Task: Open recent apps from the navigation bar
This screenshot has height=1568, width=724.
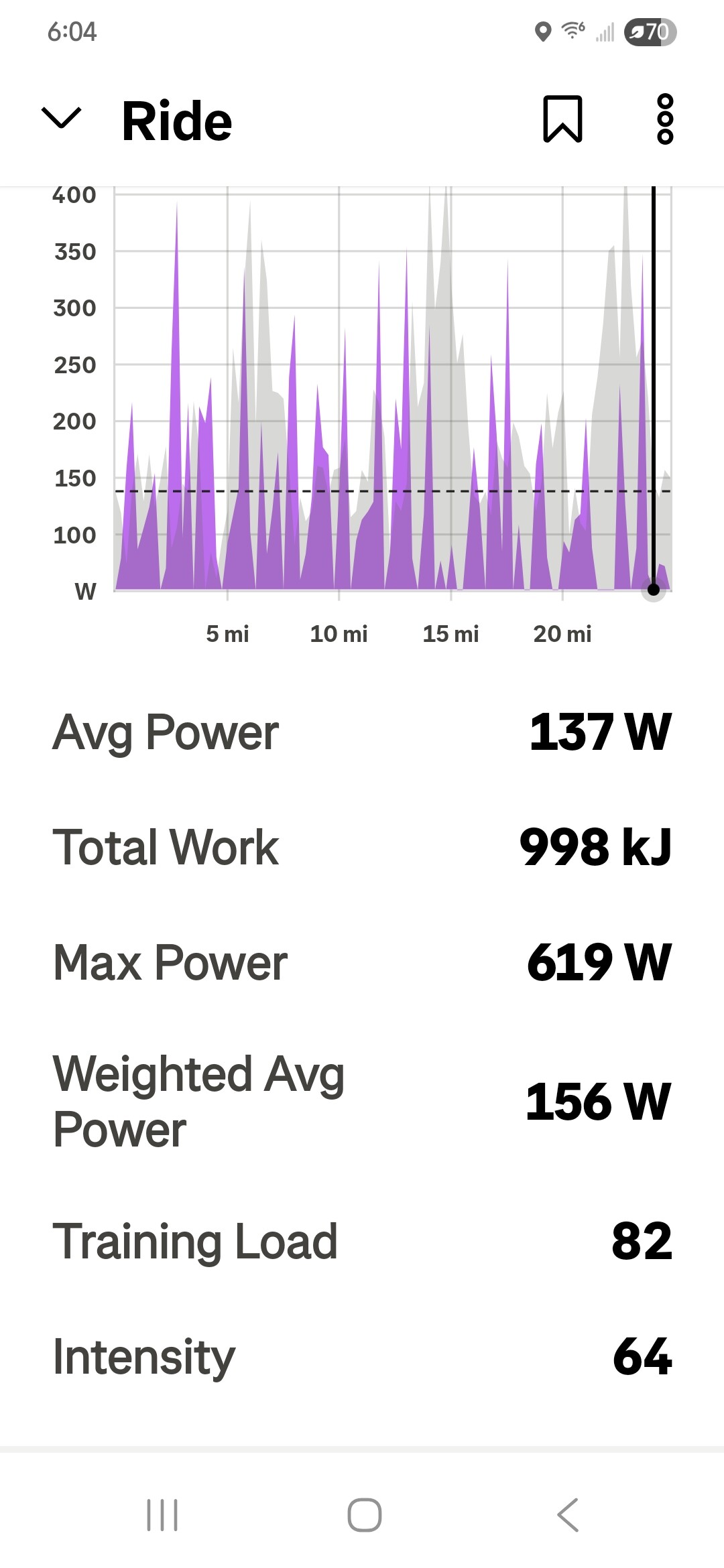Action: [162, 1515]
